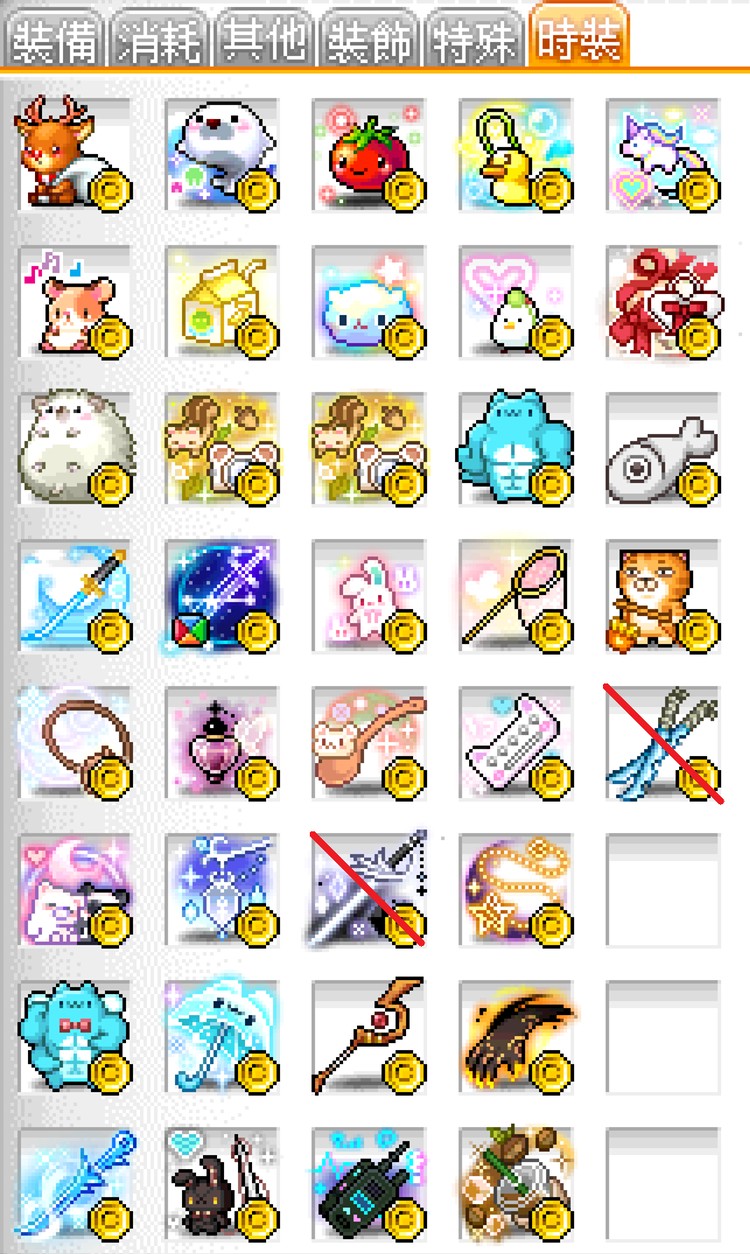Switch to the 消耗 tab
The image size is (750, 1254).
(162, 38)
